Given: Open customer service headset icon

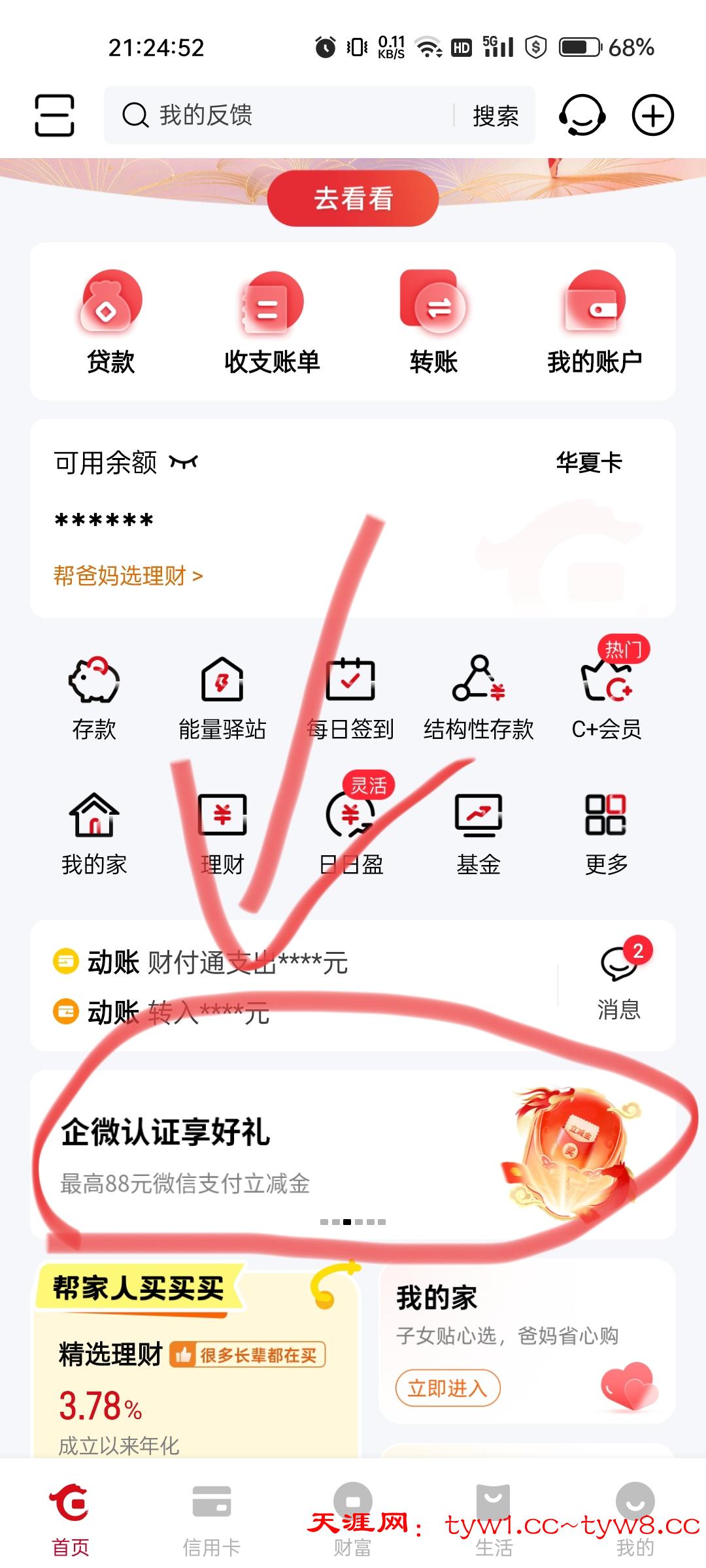Looking at the screenshot, I should (x=581, y=115).
